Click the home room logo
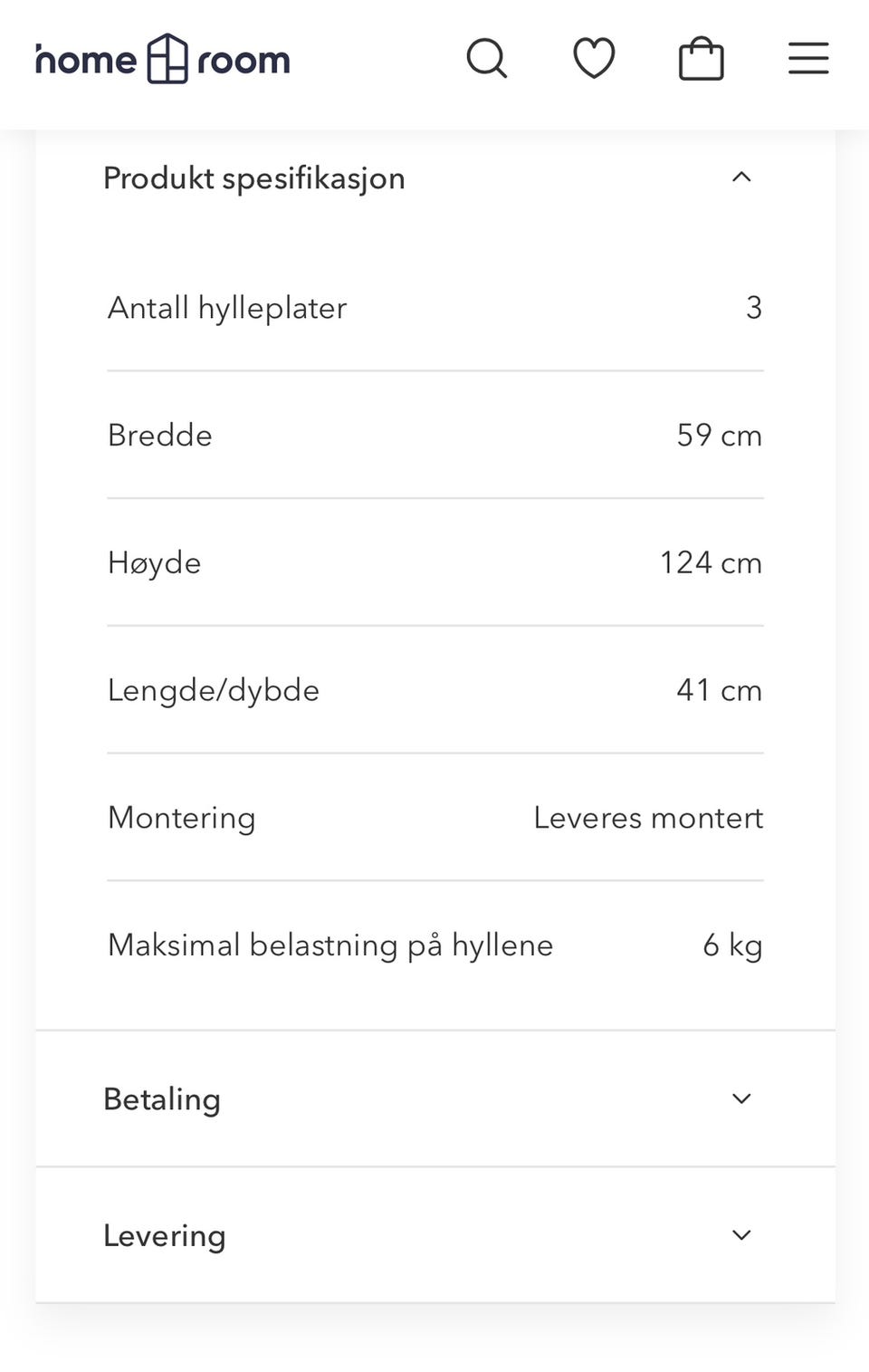Viewport: 869px width, 1372px height. coord(161,58)
